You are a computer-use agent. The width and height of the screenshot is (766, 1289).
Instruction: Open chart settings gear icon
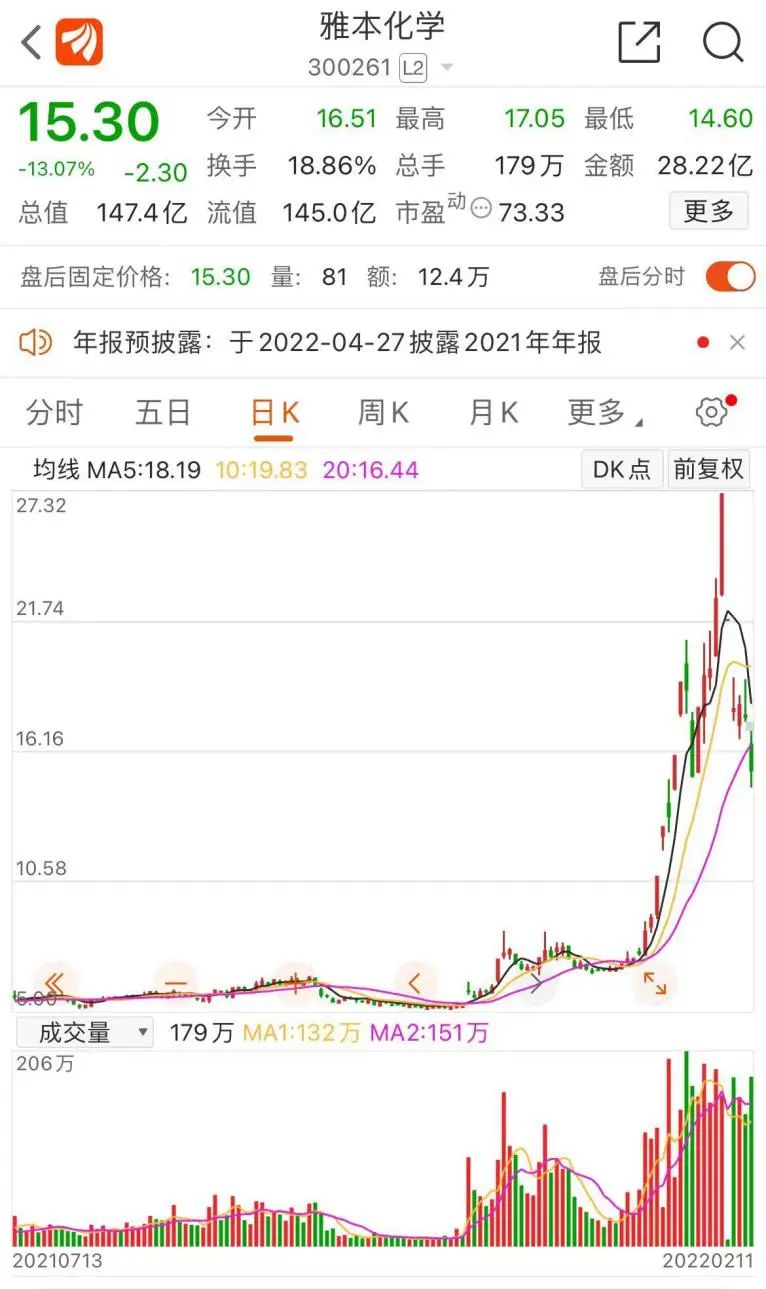(712, 411)
